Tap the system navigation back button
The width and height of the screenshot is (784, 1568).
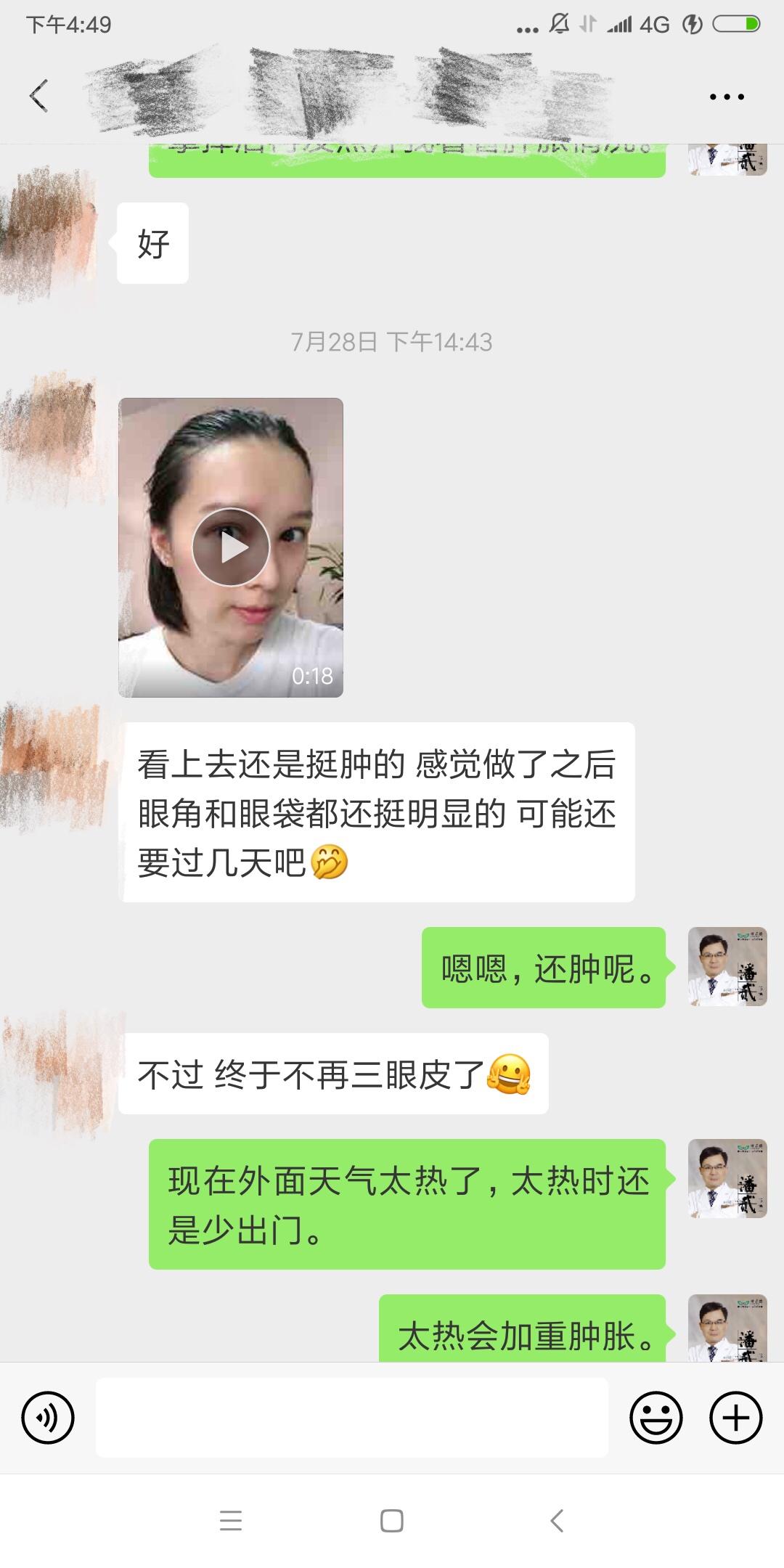point(557,1520)
